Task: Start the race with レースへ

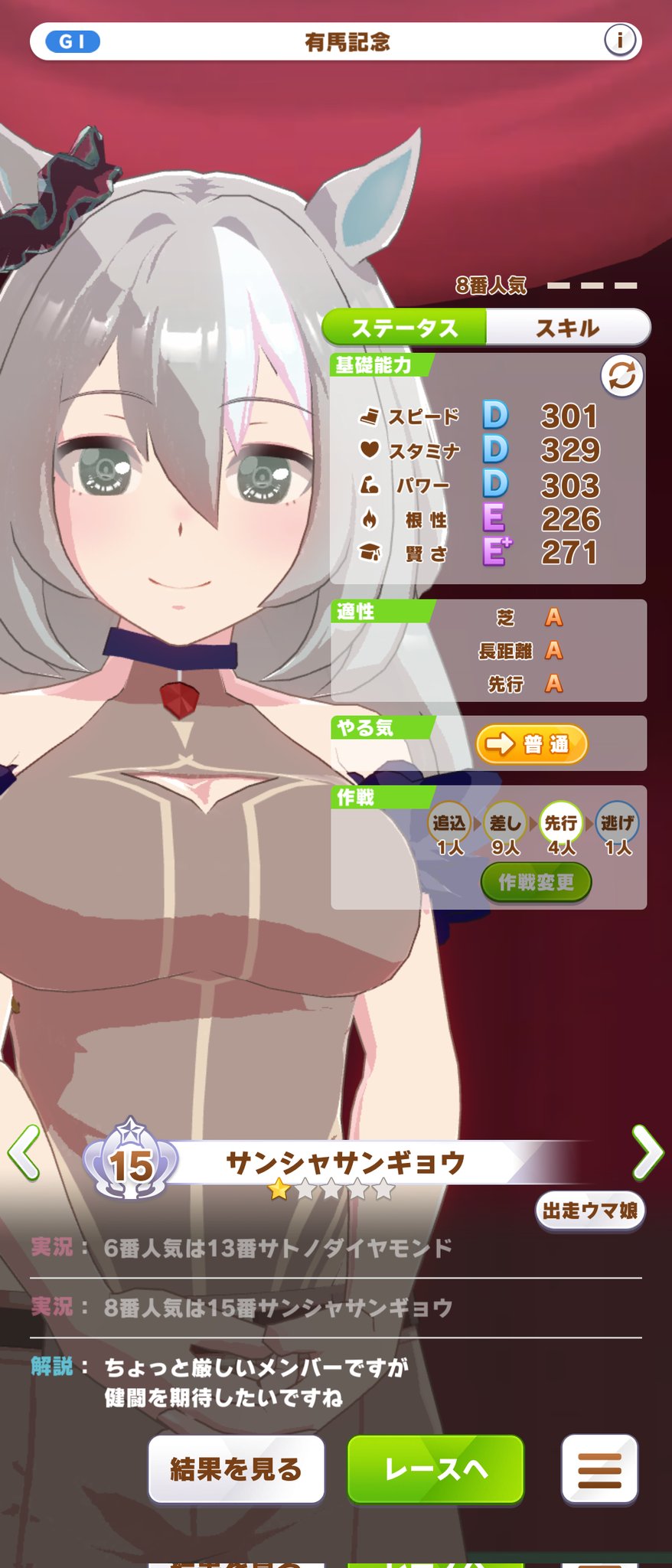Action: [x=435, y=1468]
